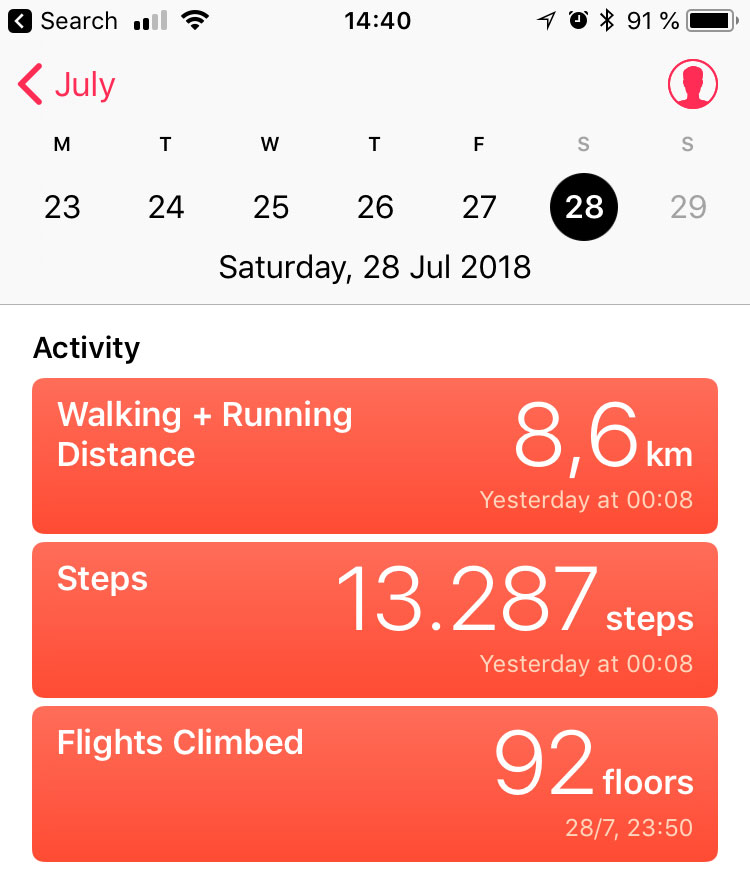Select Friday 27 in the week strip
This screenshot has height=878, width=750.
479,207
